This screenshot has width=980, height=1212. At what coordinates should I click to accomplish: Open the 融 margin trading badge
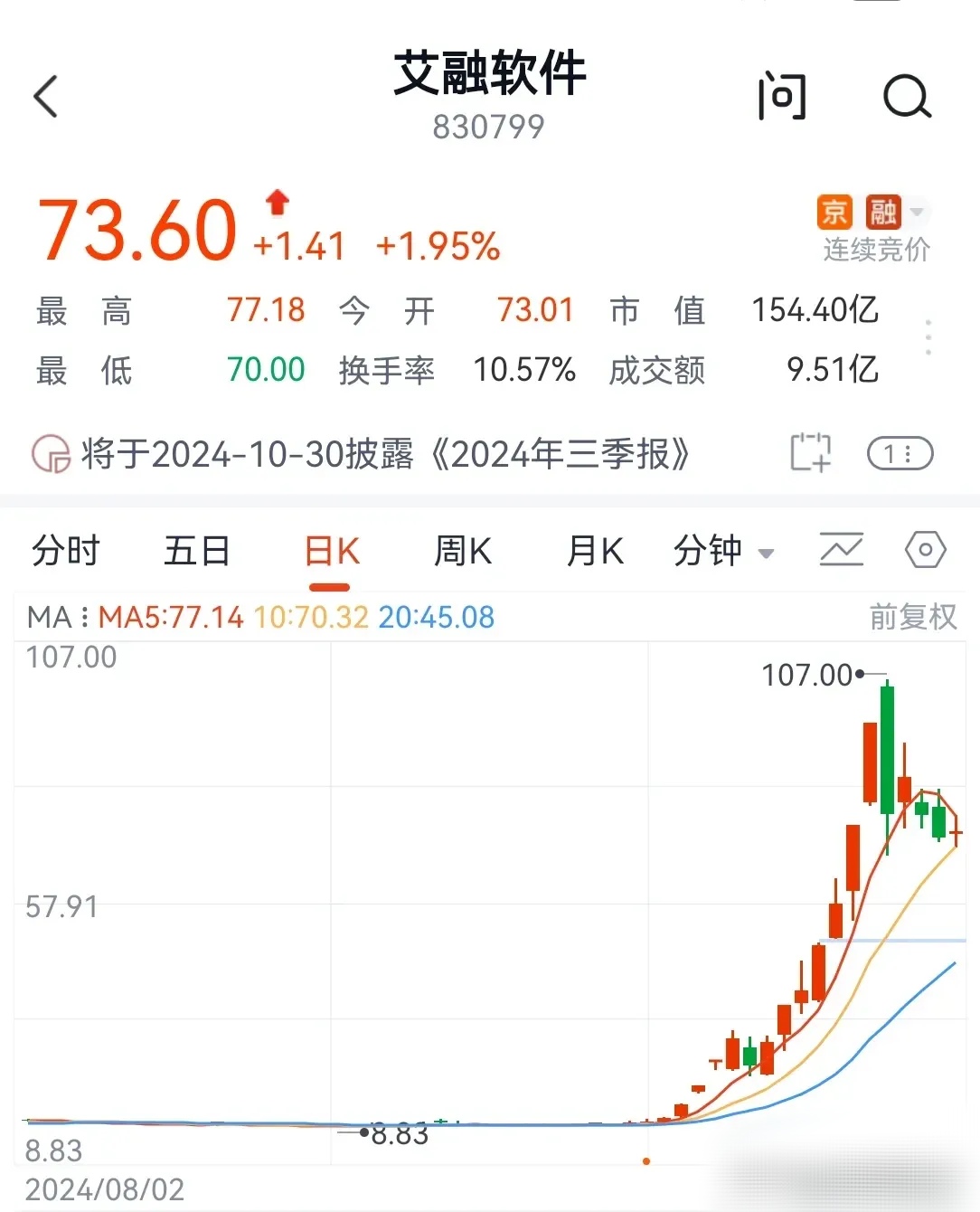pos(883,212)
